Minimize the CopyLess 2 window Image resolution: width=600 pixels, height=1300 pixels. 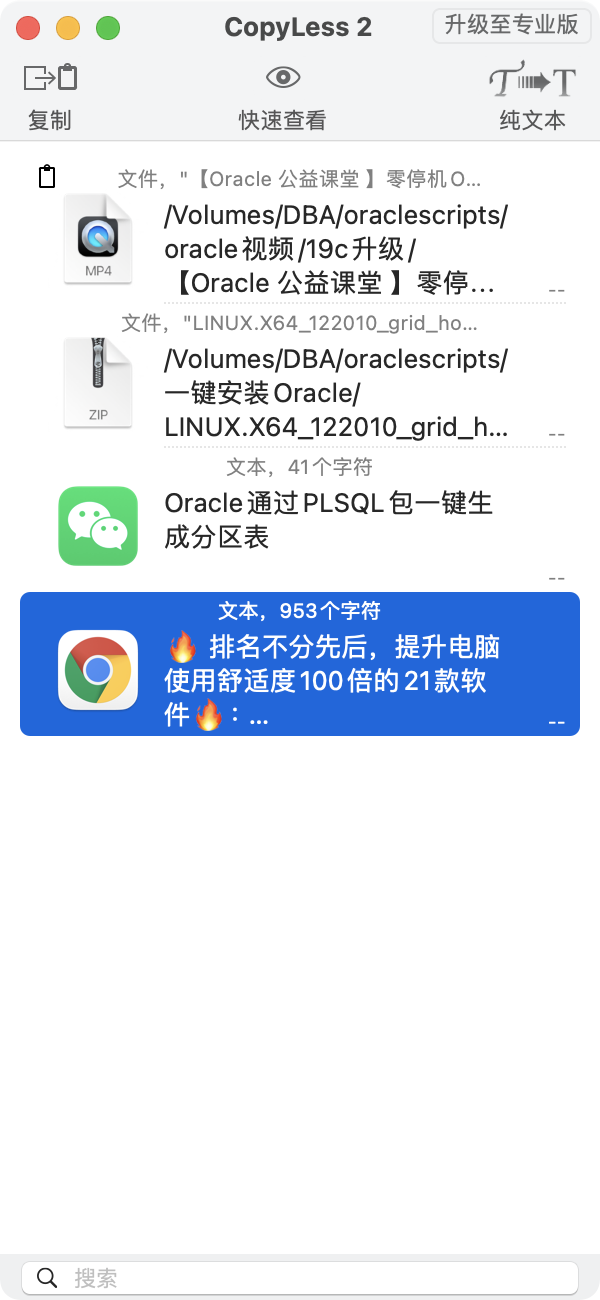[x=68, y=28]
